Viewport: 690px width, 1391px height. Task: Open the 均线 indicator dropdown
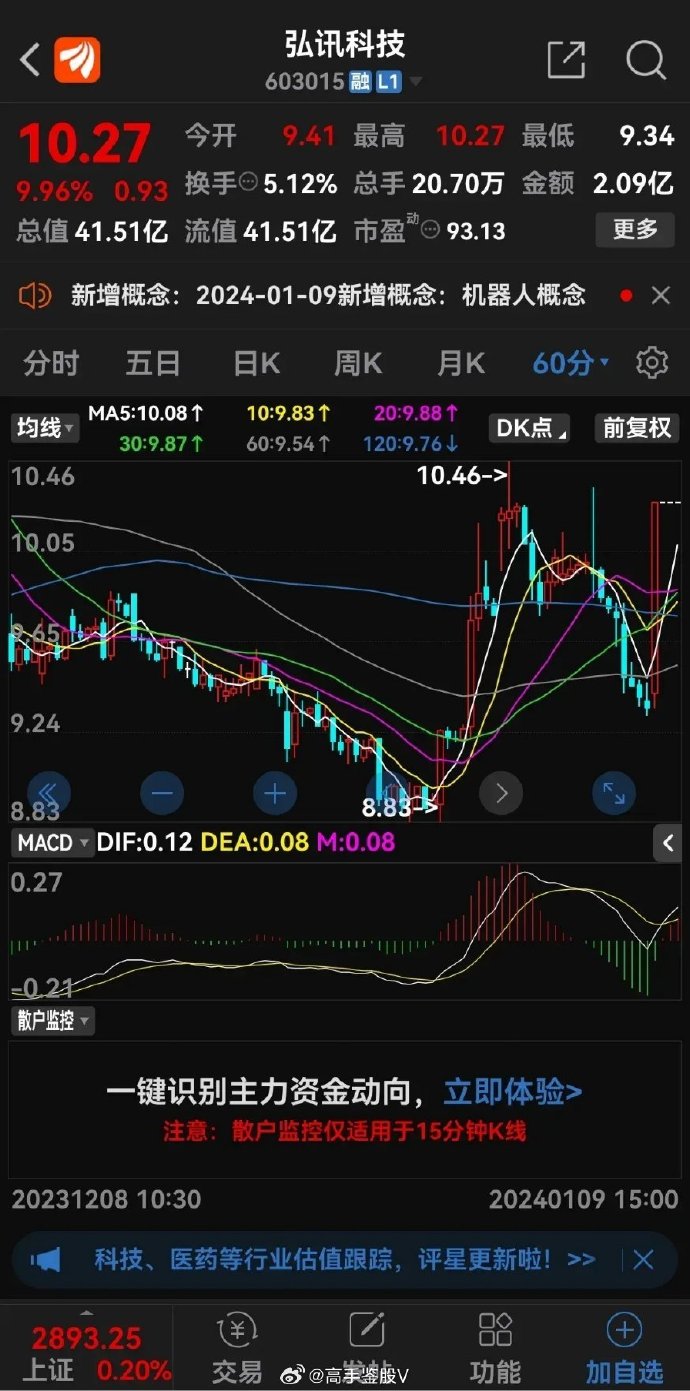click(45, 428)
